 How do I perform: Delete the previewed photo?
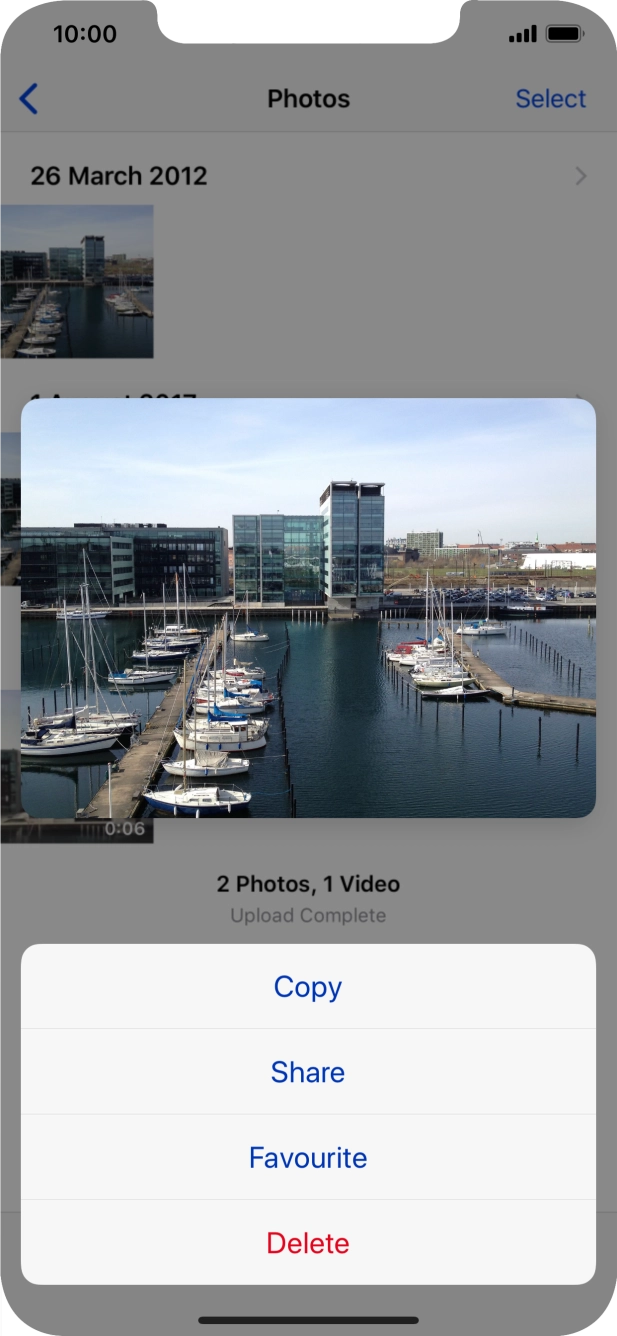pyautogui.click(x=308, y=1243)
